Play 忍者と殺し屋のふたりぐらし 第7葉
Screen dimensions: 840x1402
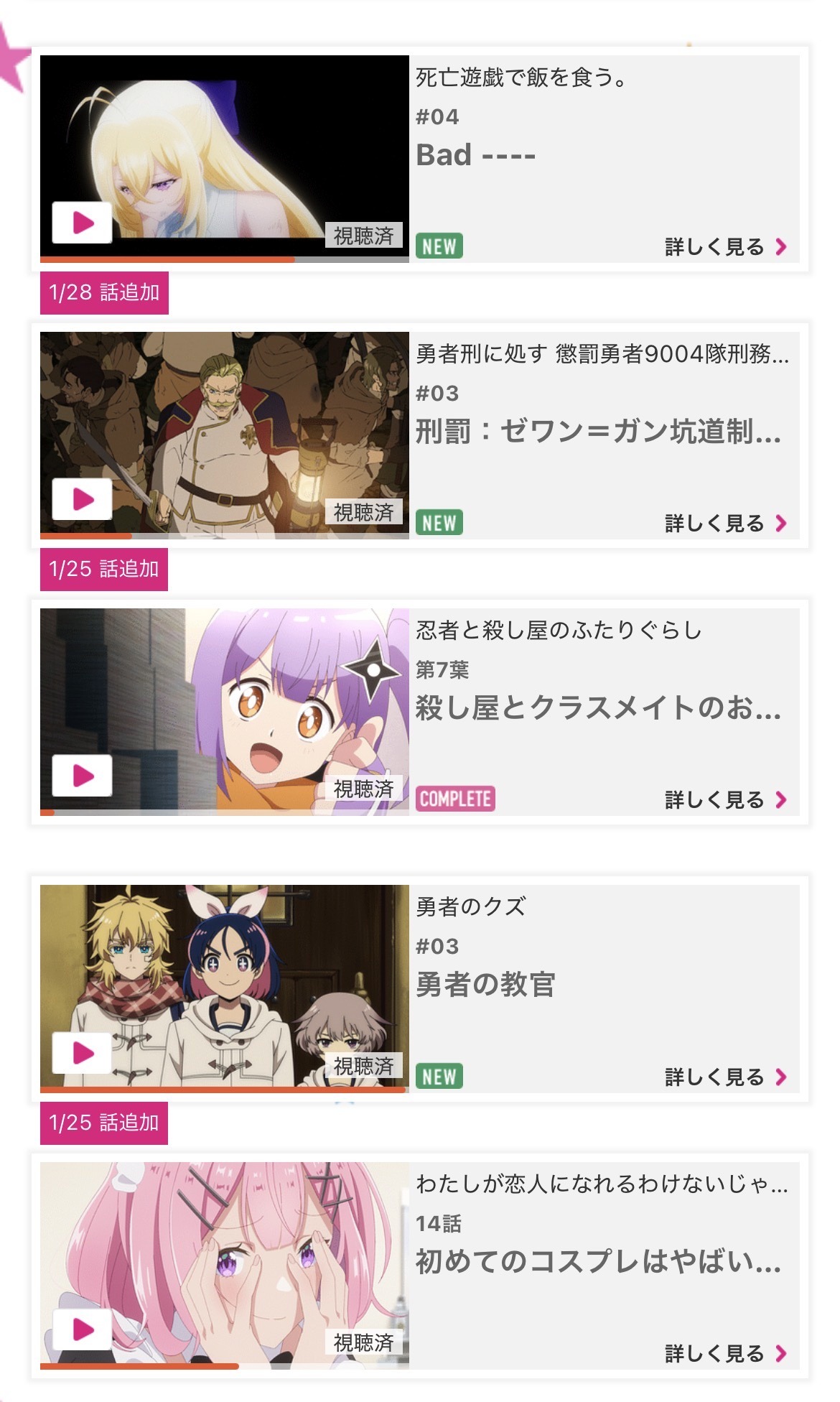pos(82,776)
